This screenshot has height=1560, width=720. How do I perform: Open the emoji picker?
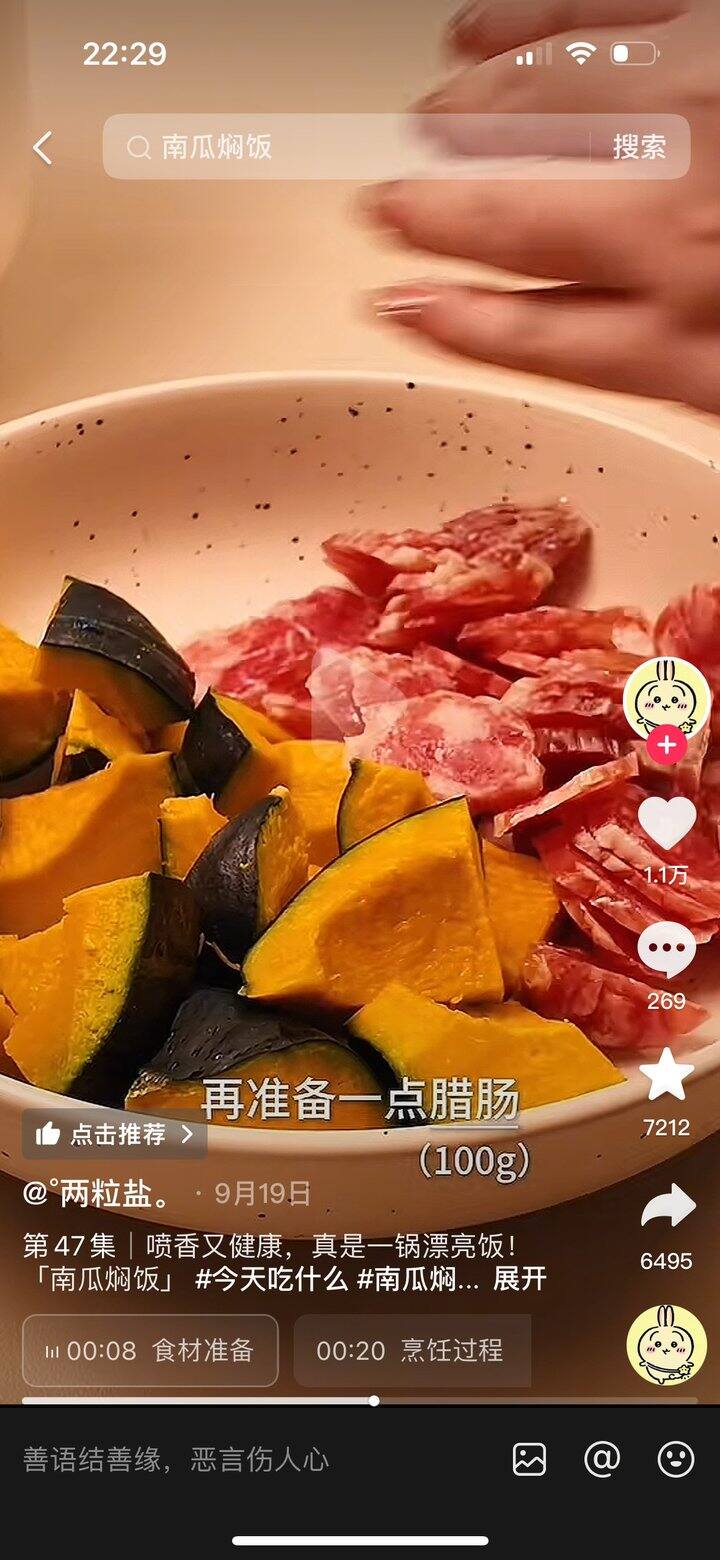pyautogui.click(x=676, y=1460)
